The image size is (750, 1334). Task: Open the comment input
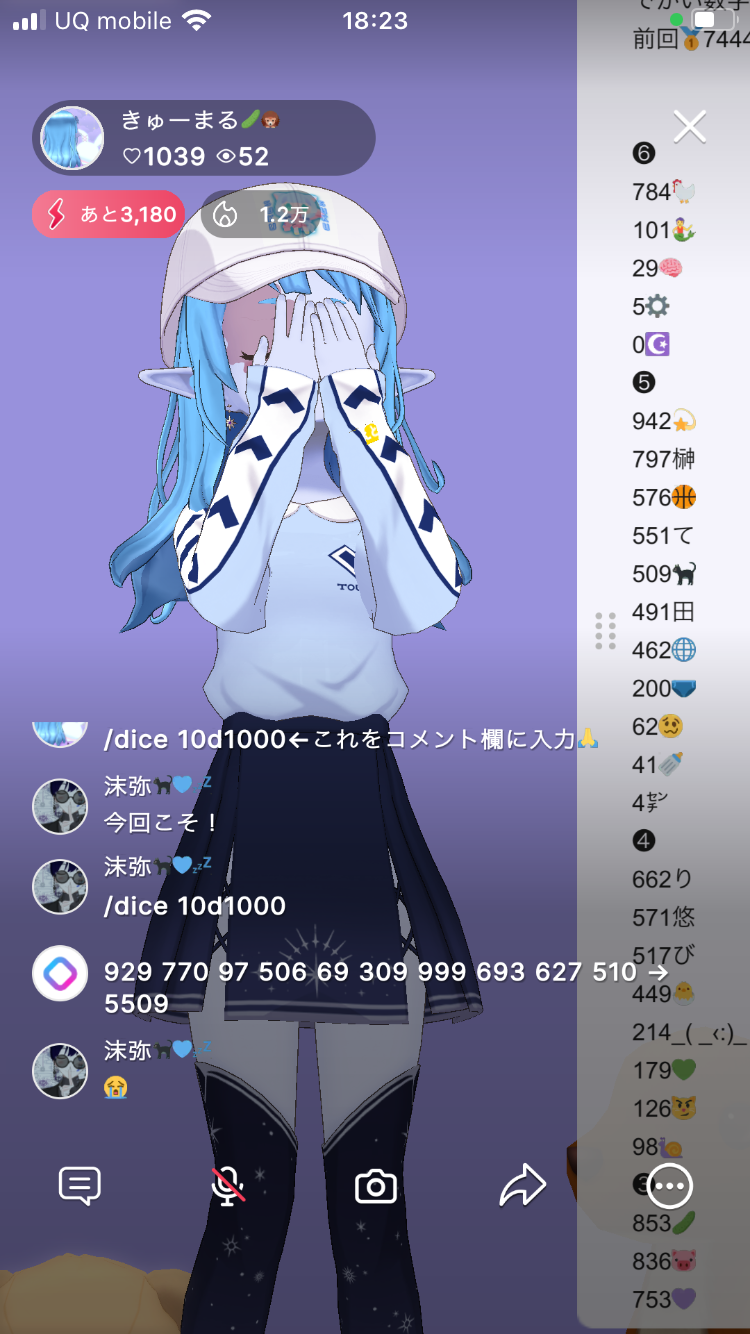pos(80,1187)
